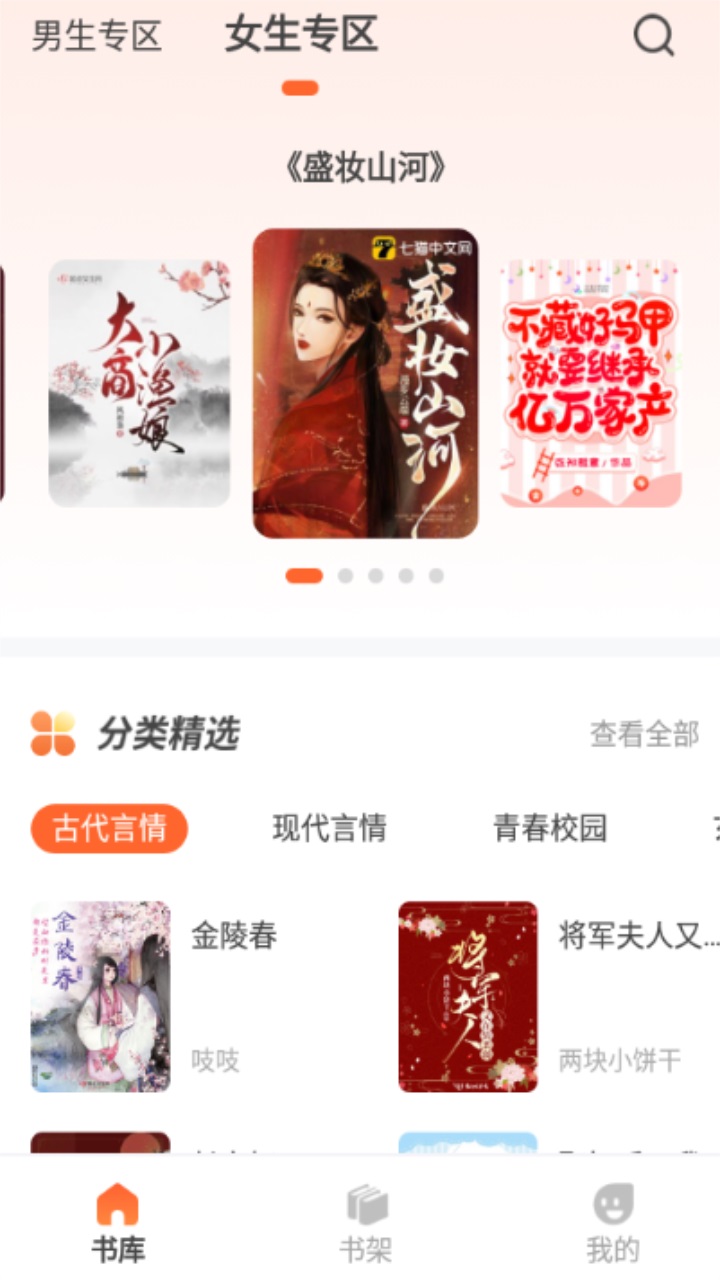The height and width of the screenshot is (1280, 720).
Task: Choose the 青春校园 category chip
Action: coord(550,828)
